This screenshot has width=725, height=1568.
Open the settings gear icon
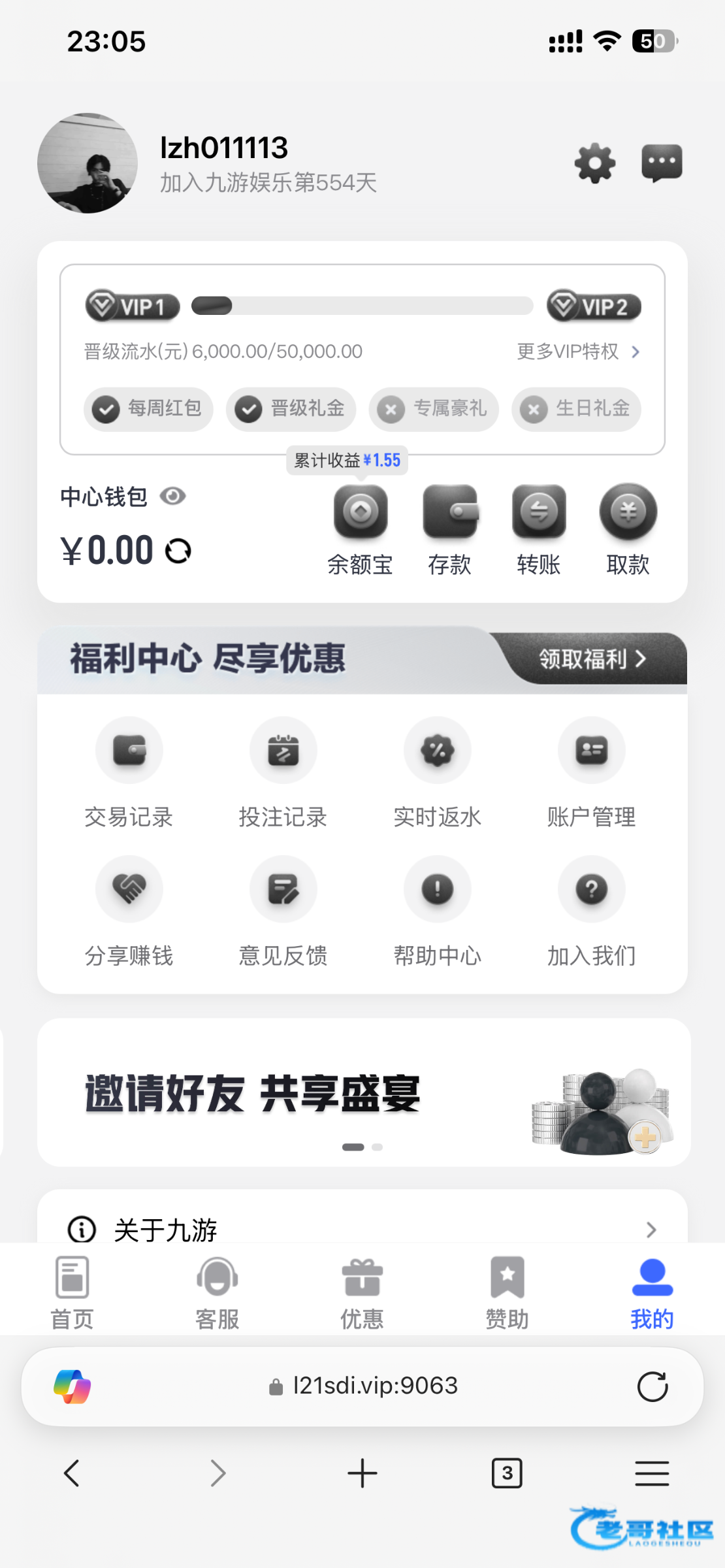click(x=594, y=163)
